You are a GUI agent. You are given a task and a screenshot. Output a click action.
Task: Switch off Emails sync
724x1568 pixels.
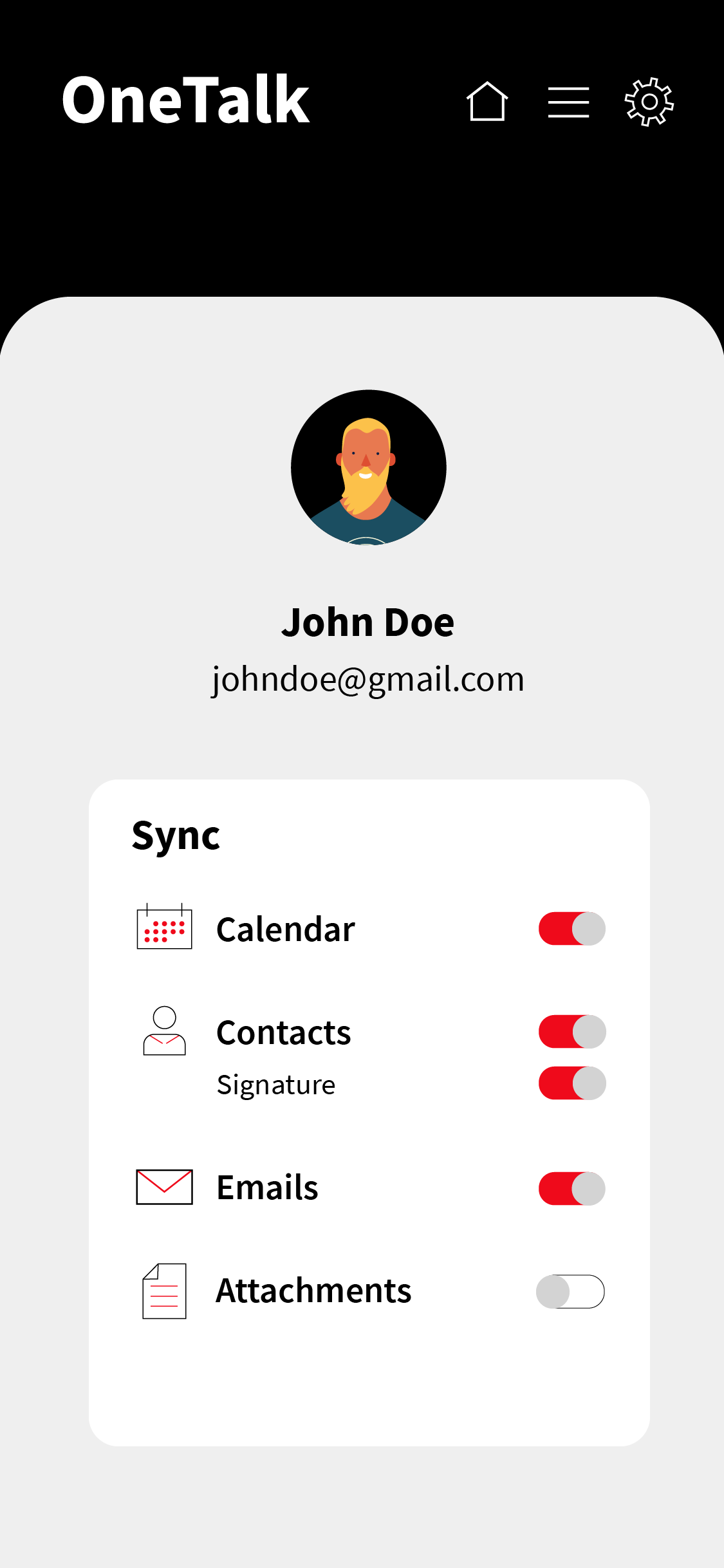click(572, 1188)
